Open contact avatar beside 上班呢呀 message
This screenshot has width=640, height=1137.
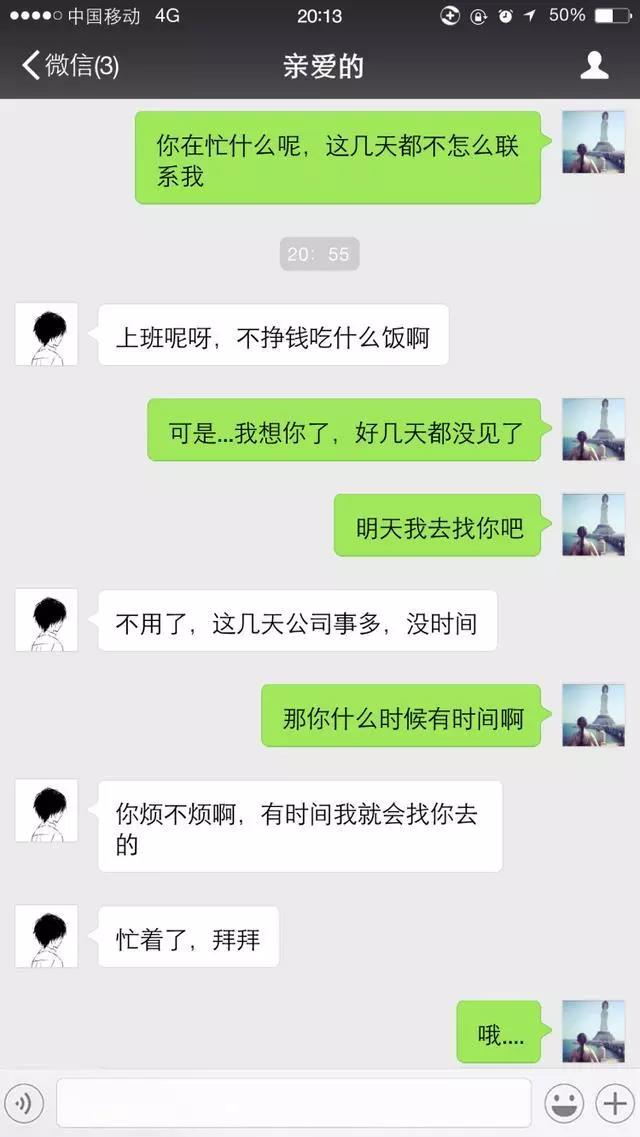46,335
